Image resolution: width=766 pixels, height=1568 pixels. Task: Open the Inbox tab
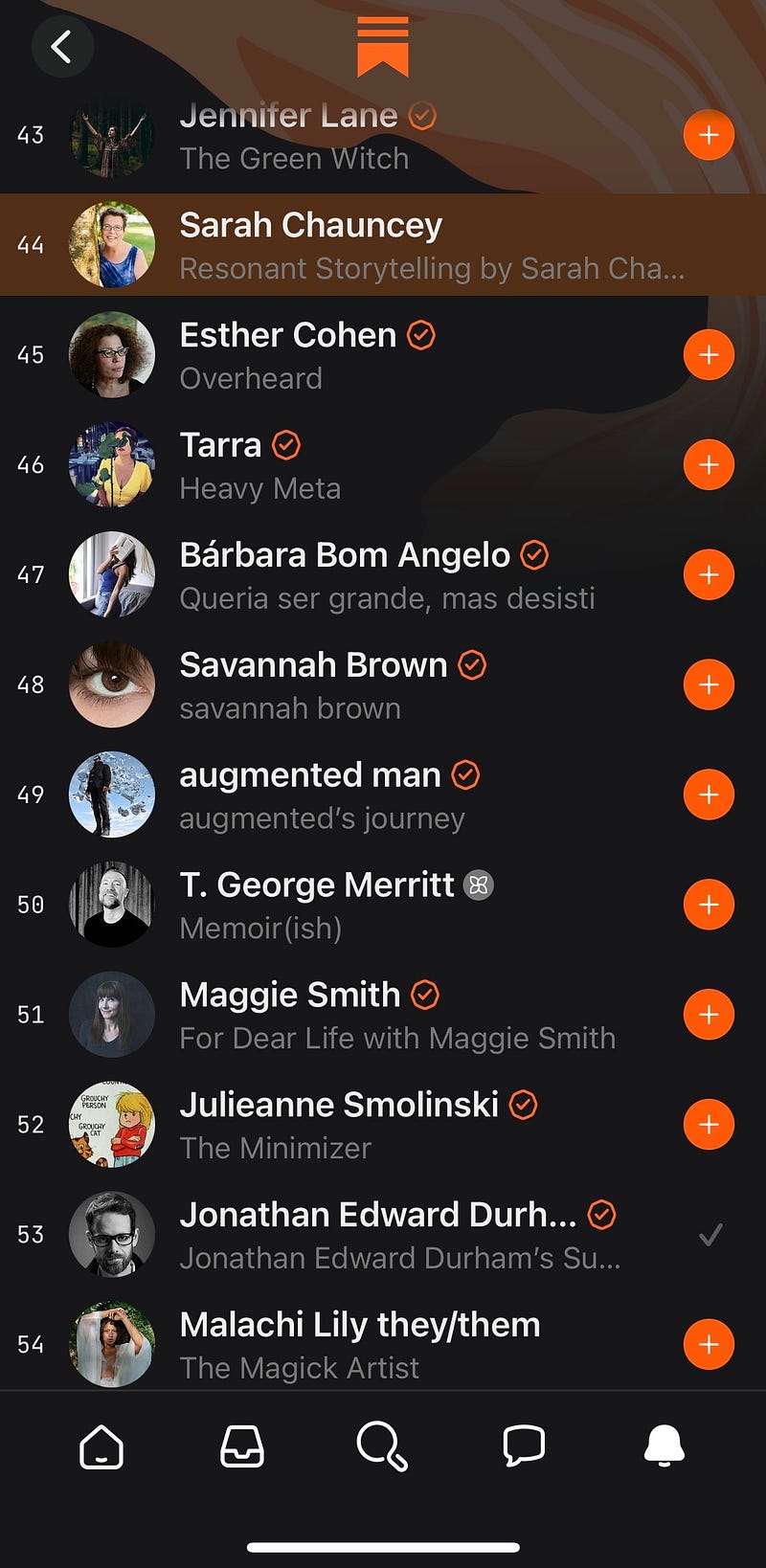242,1445
